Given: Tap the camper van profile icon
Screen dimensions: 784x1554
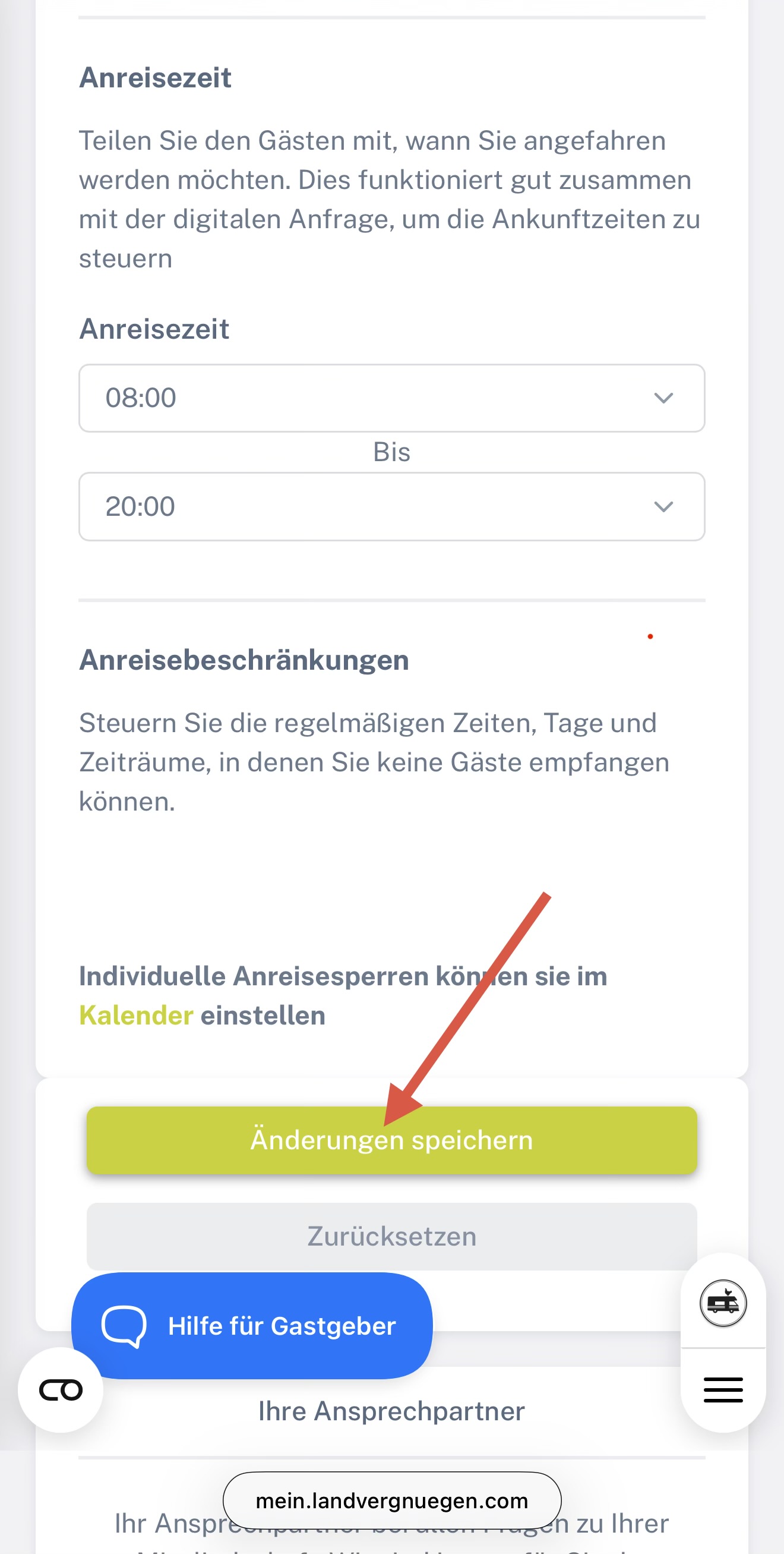Looking at the screenshot, I should pyautogui.click(x=722, y=1304).
